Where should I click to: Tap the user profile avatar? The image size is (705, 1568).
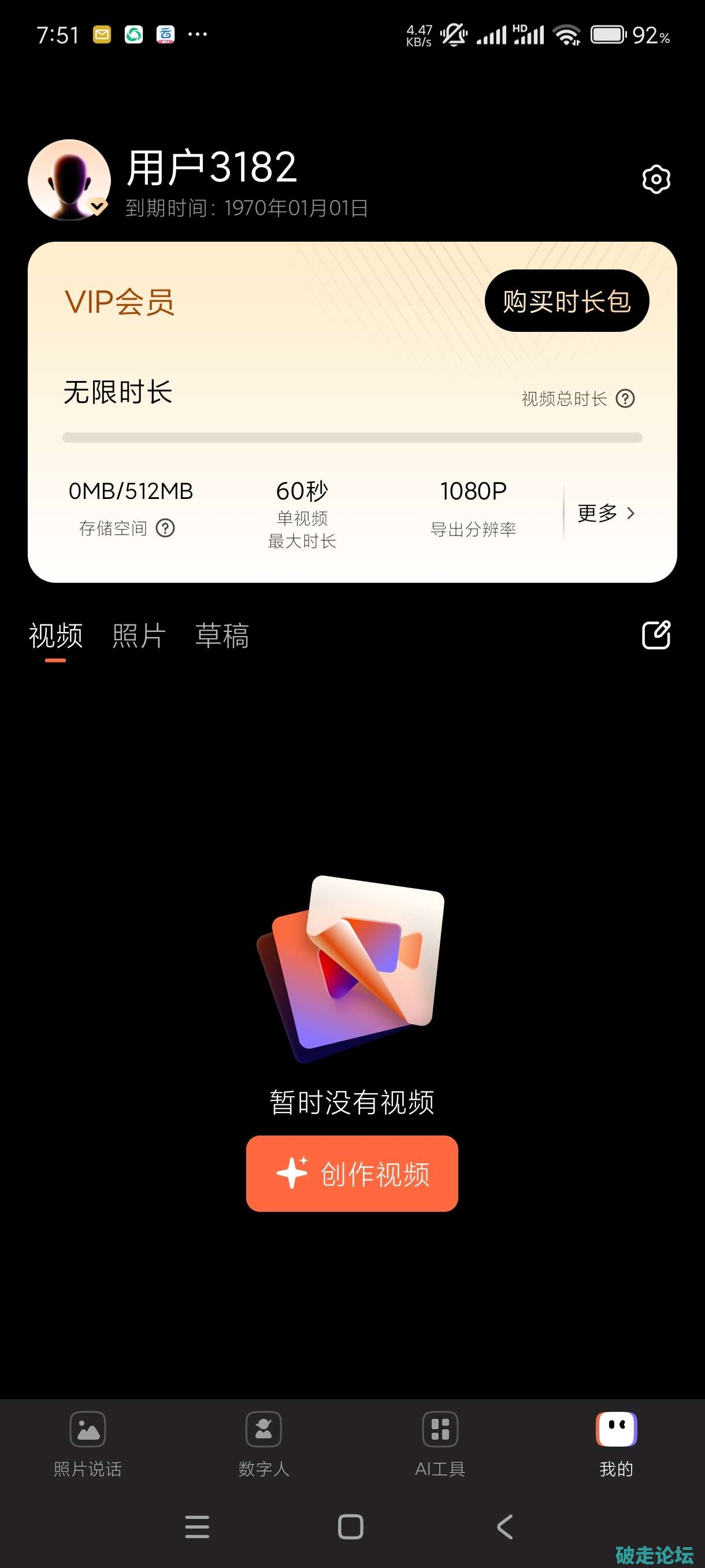69,180
